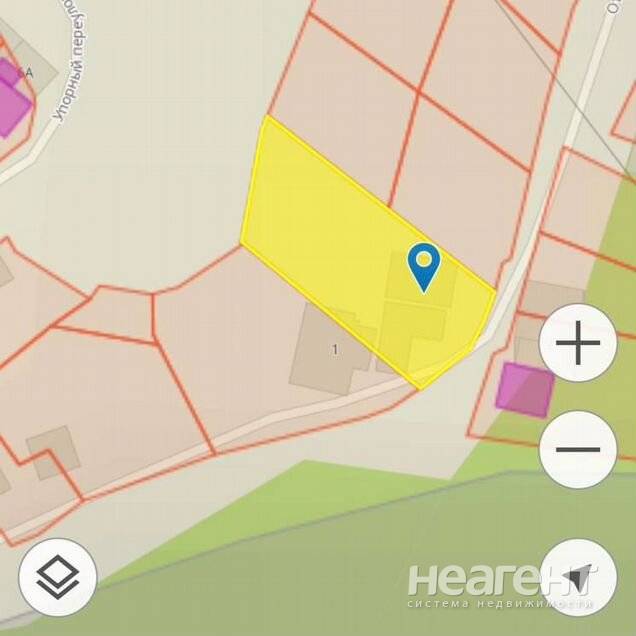This screenshot has width=636, height=636.
Task: Open the map layers selector
Action: (x=58, y=577)
